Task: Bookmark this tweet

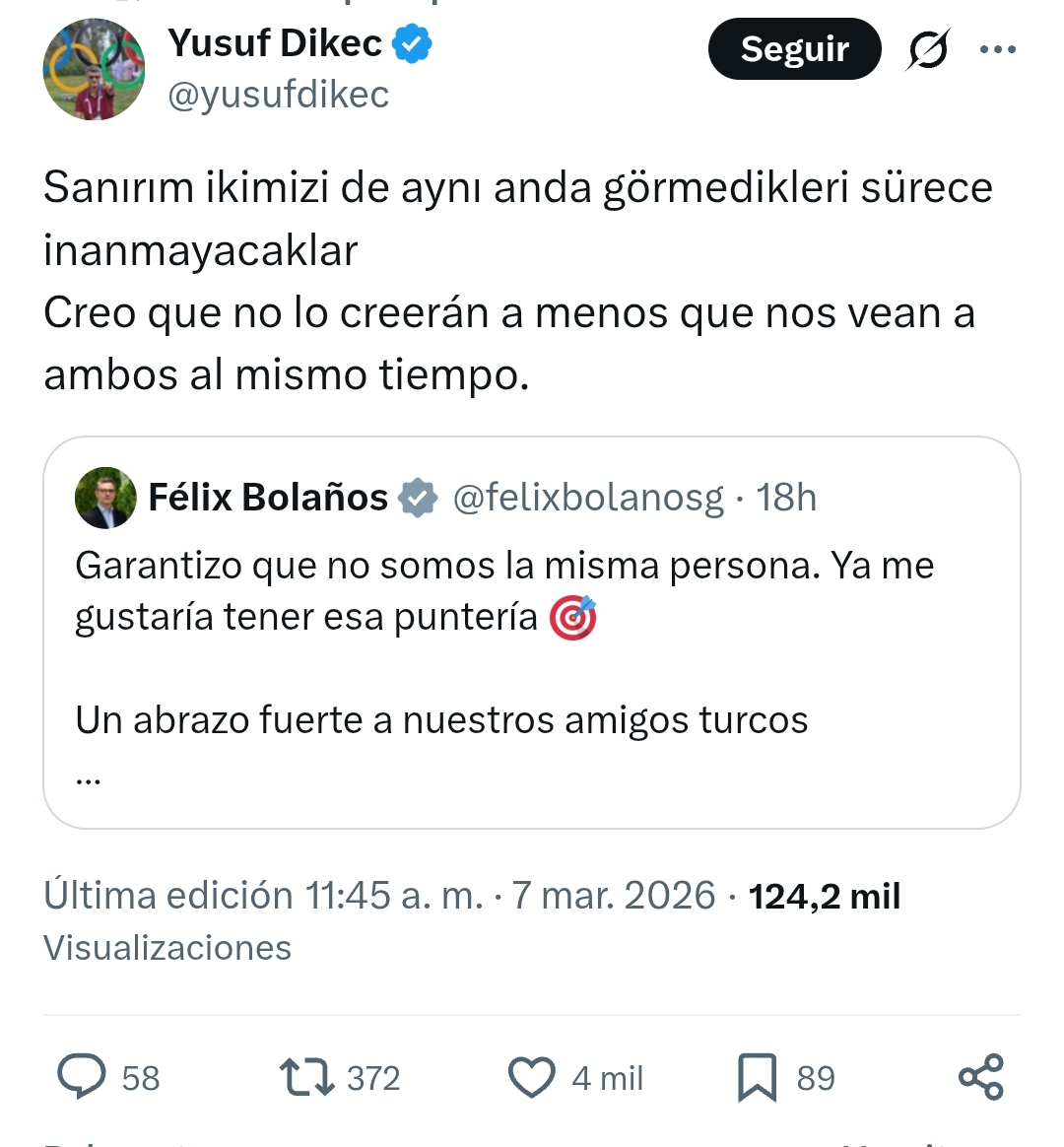Action: pos(757,1077)
